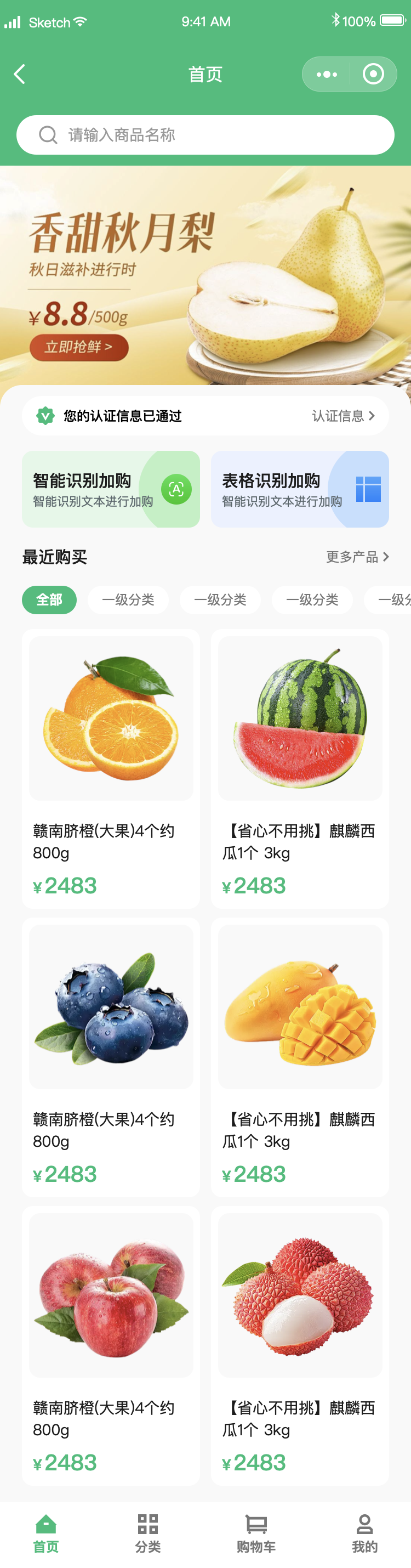Open the mini program three-dot menu

[x=327, y=74]
